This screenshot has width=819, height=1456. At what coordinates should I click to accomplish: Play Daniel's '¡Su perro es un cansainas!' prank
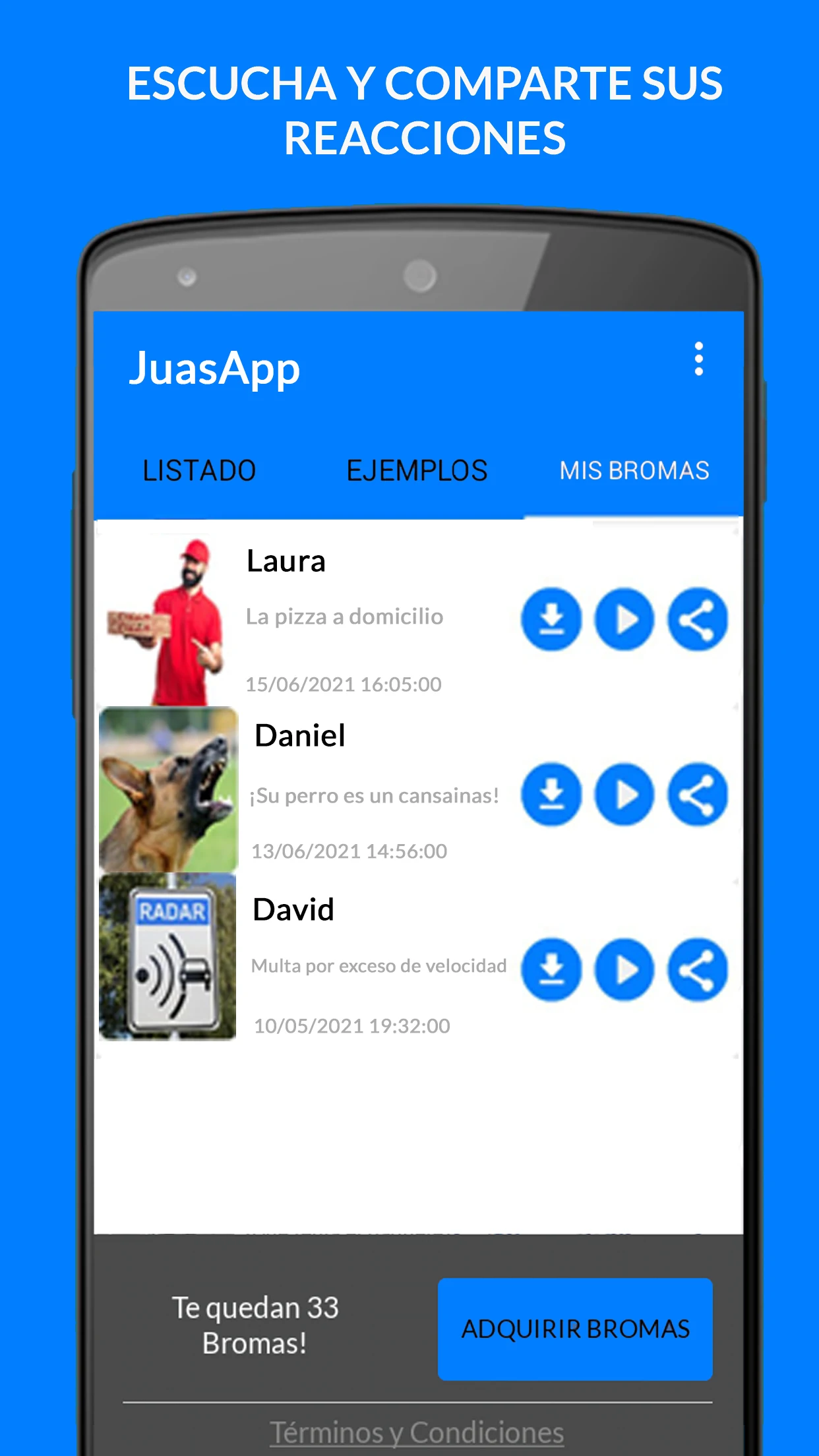click(x=624, y=795)
